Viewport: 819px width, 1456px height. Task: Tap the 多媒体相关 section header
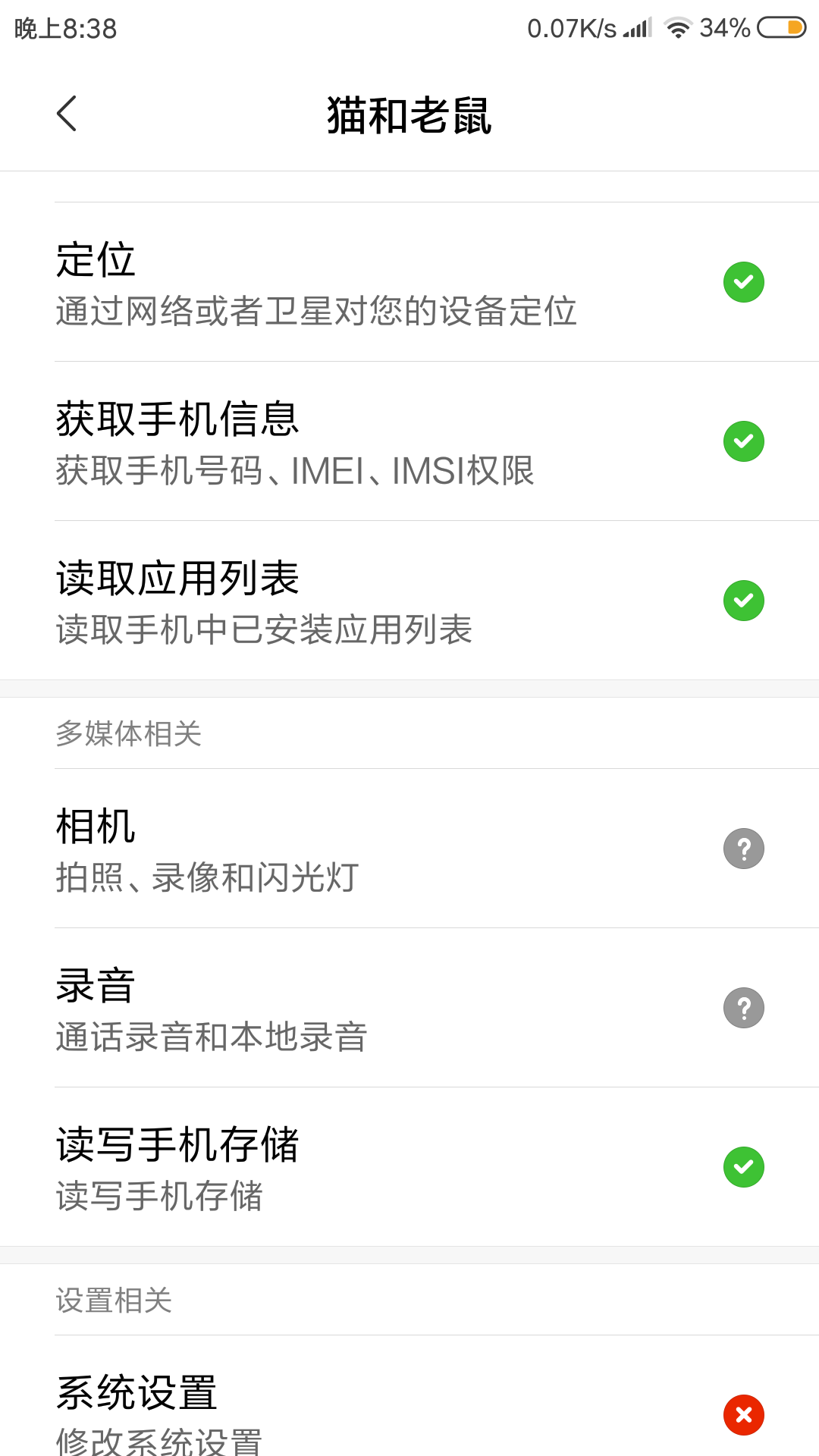[130, 732]
